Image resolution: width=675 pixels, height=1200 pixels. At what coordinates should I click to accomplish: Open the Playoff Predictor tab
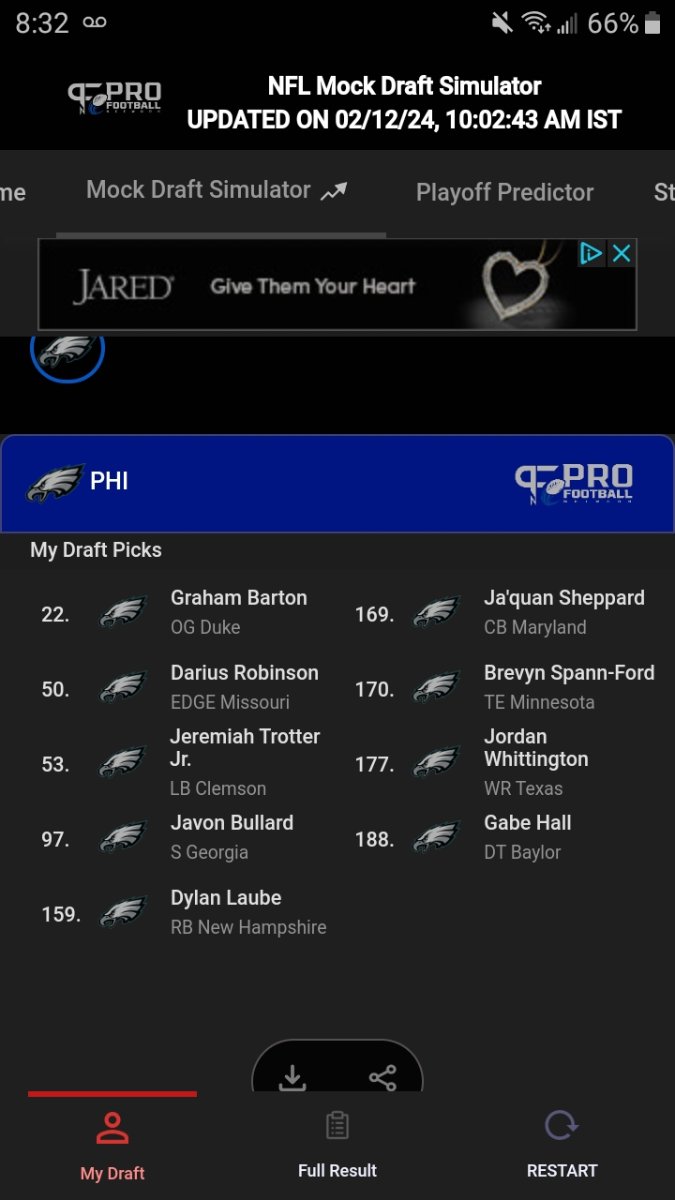(x=504, y=192)
